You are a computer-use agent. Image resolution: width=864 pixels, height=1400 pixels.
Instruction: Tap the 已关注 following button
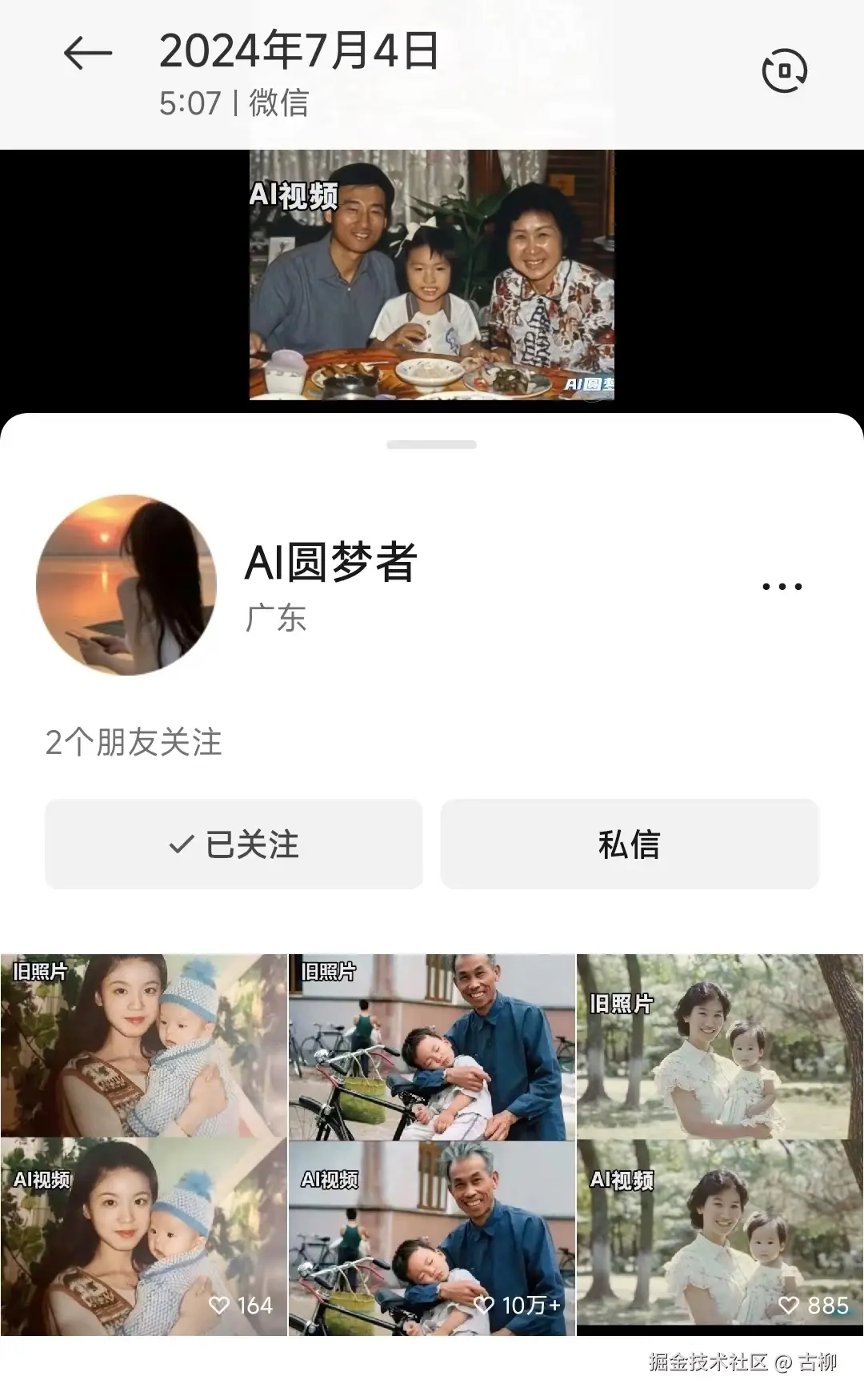coord(234,844)
